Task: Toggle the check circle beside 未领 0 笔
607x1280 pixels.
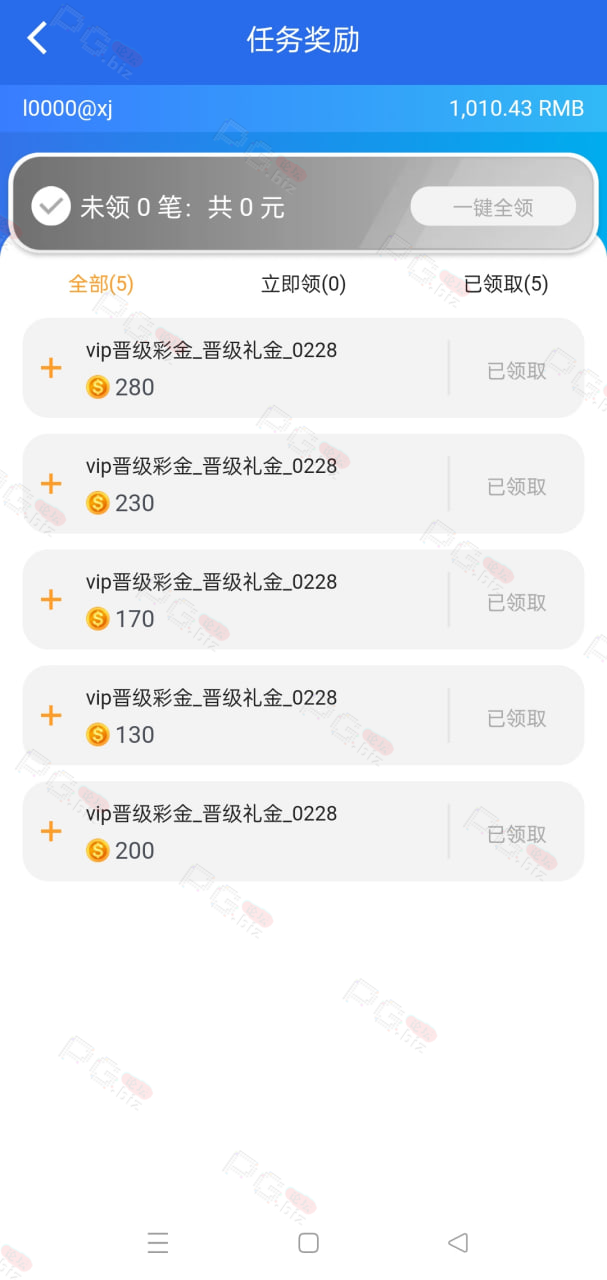Action: [x=51, y=207]
